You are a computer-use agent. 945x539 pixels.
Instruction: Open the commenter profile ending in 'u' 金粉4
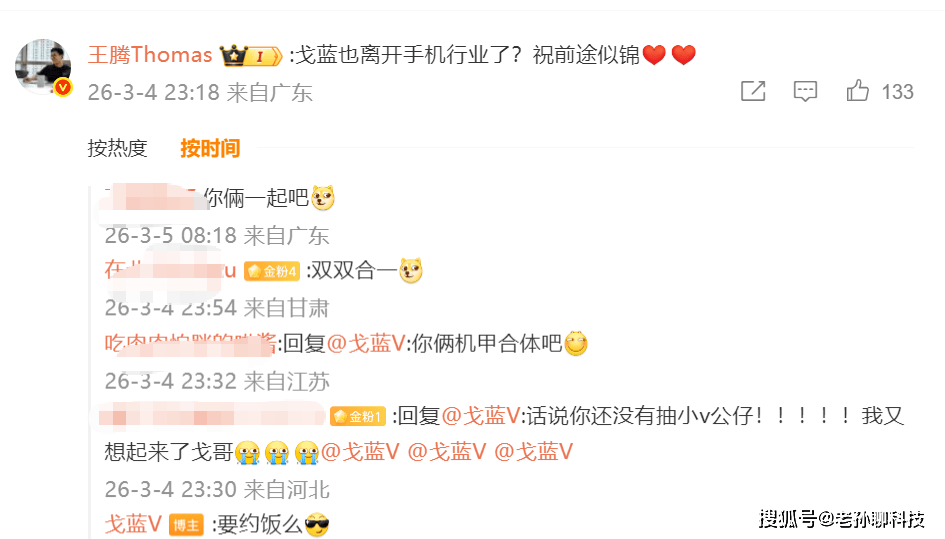point(170,270)
